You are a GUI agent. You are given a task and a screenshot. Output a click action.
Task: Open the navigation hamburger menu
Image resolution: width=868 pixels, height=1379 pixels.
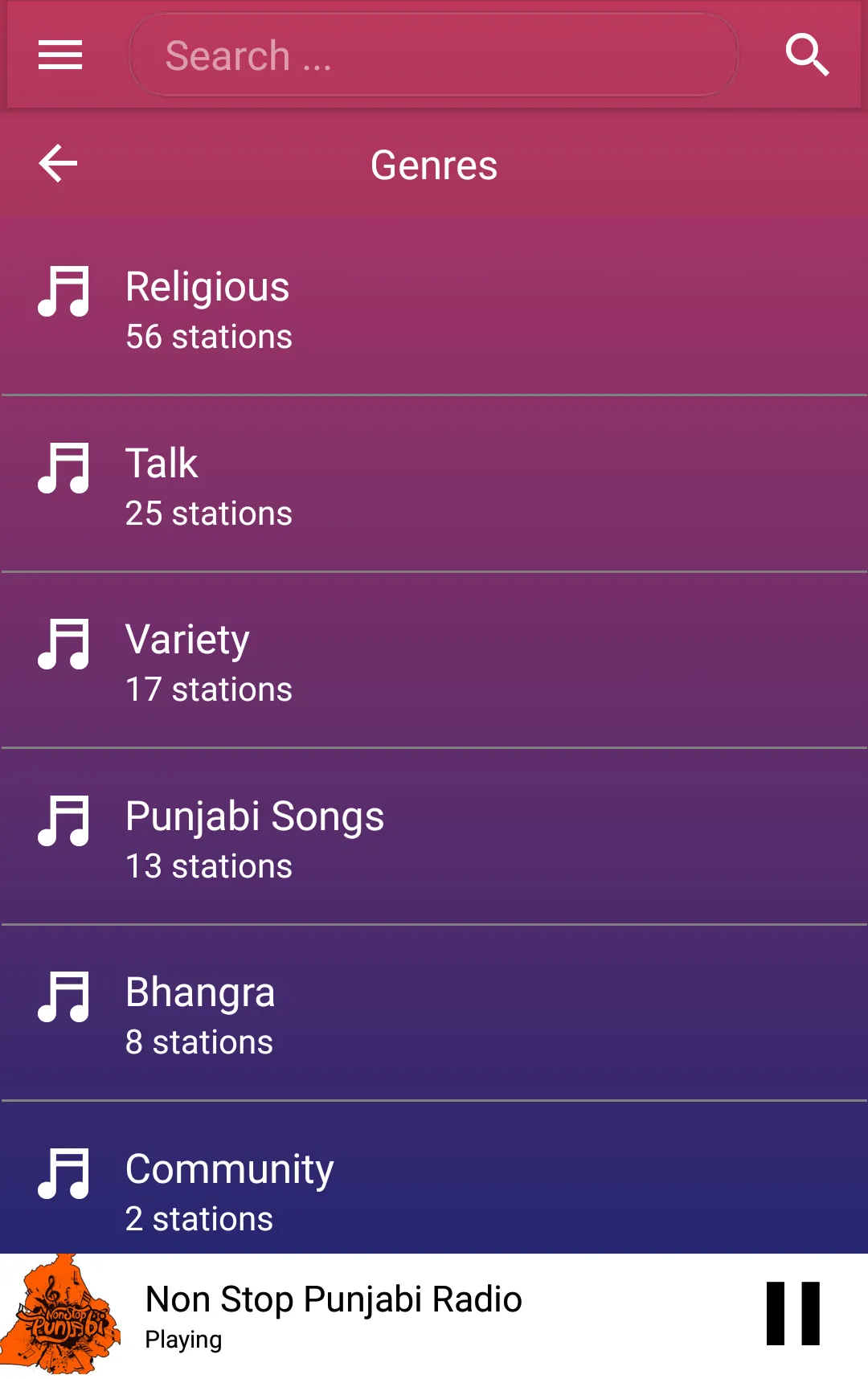click(59, 55)
